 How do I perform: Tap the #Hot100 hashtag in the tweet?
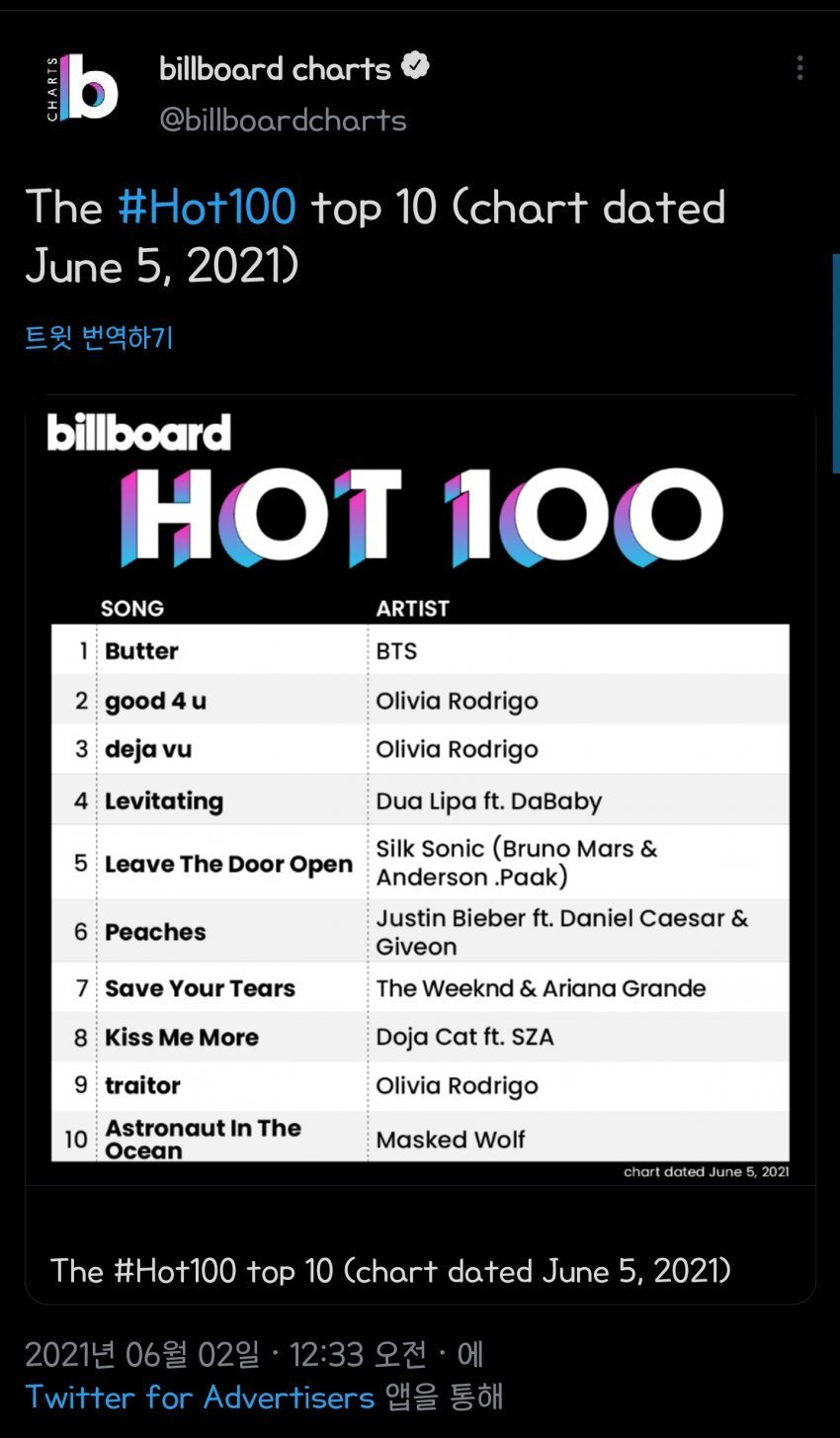[207, 208]
